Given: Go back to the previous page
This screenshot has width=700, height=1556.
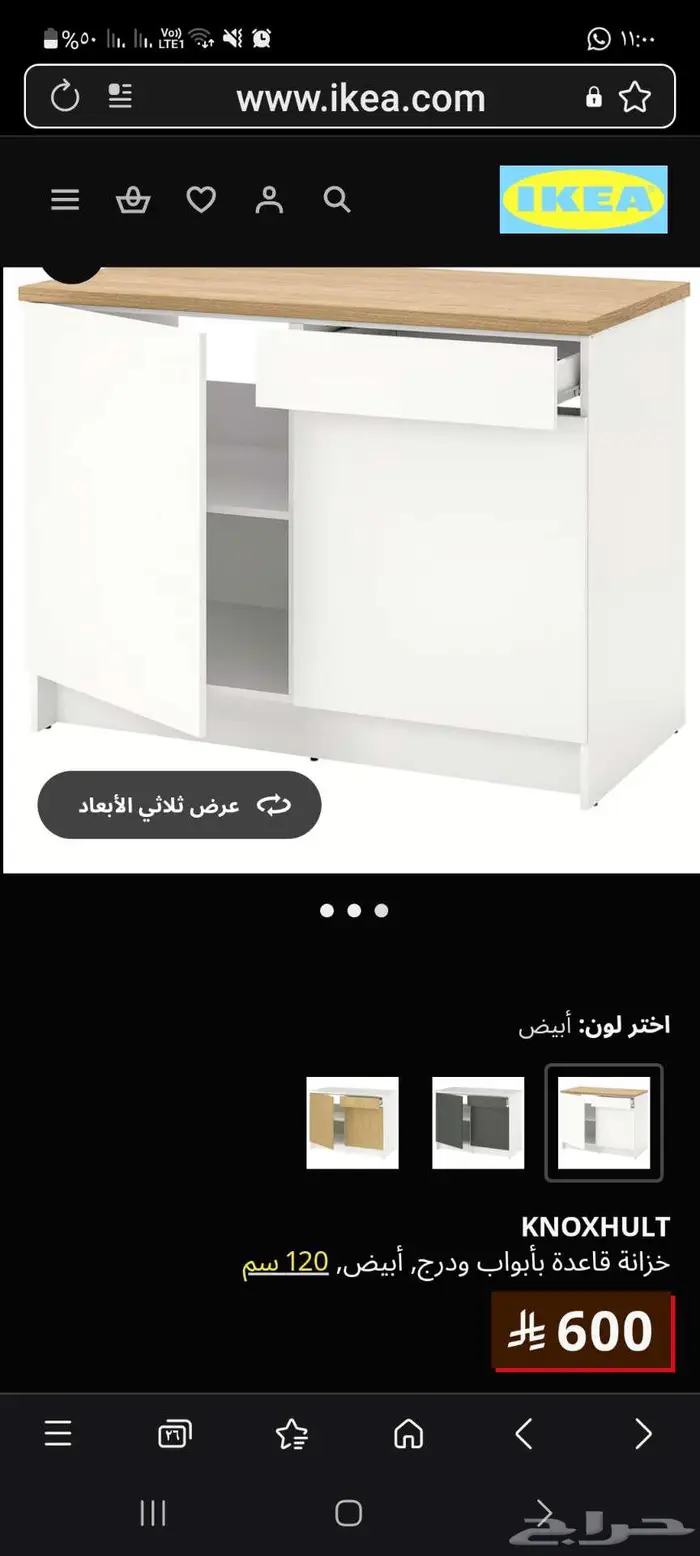Looking at the screenshot, I should [524, 1434].
